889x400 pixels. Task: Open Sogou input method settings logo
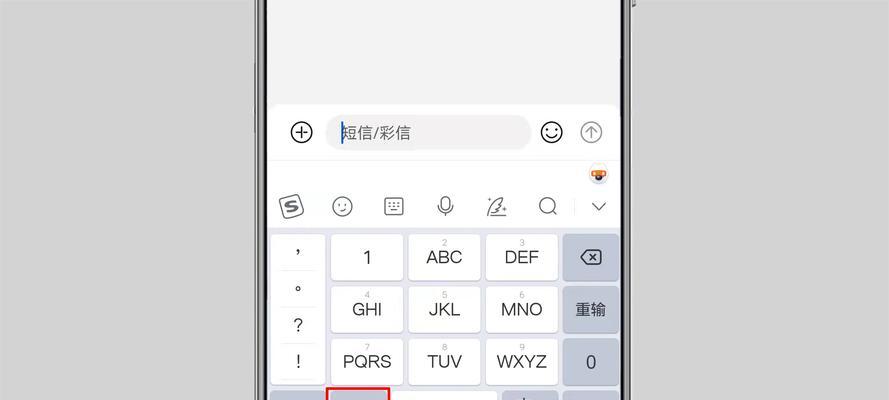pos(291,206)
